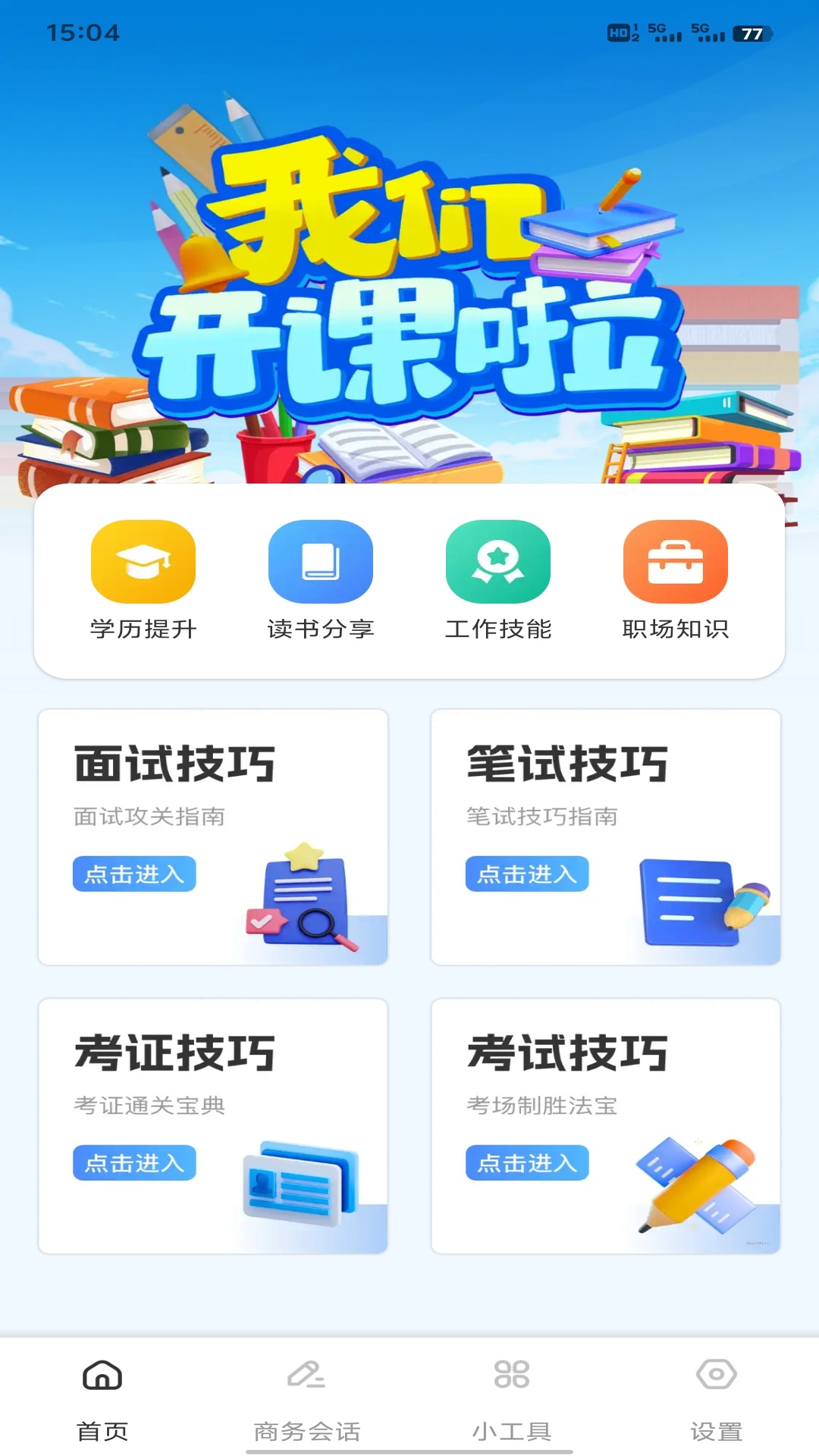Open the 学历提升 graduation cap icon
819x1456 pixels.
pos(143,562)
